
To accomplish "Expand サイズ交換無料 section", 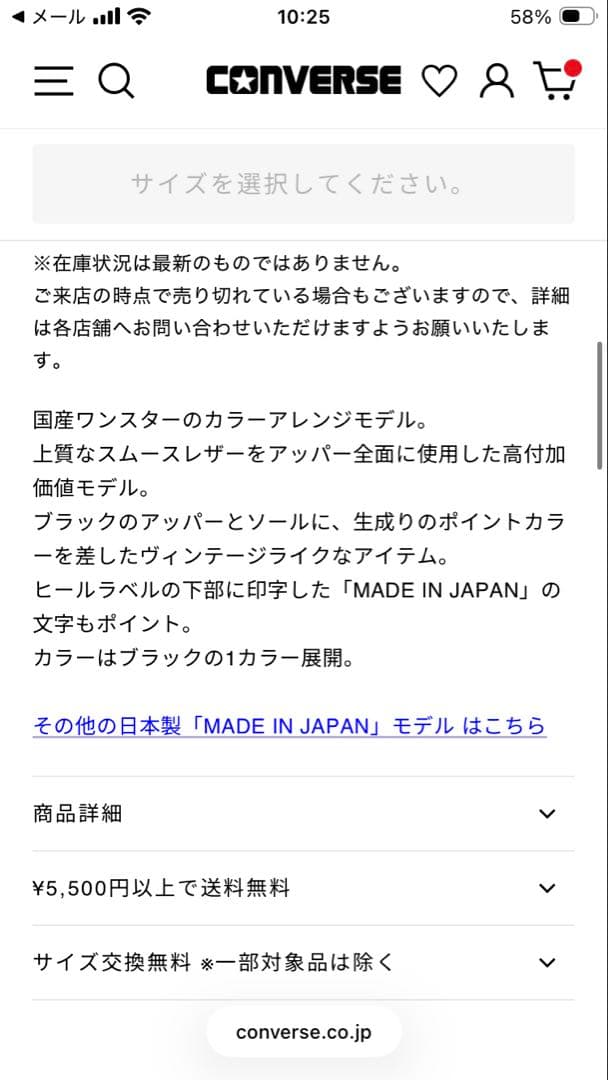I will [x=303, y=962].
